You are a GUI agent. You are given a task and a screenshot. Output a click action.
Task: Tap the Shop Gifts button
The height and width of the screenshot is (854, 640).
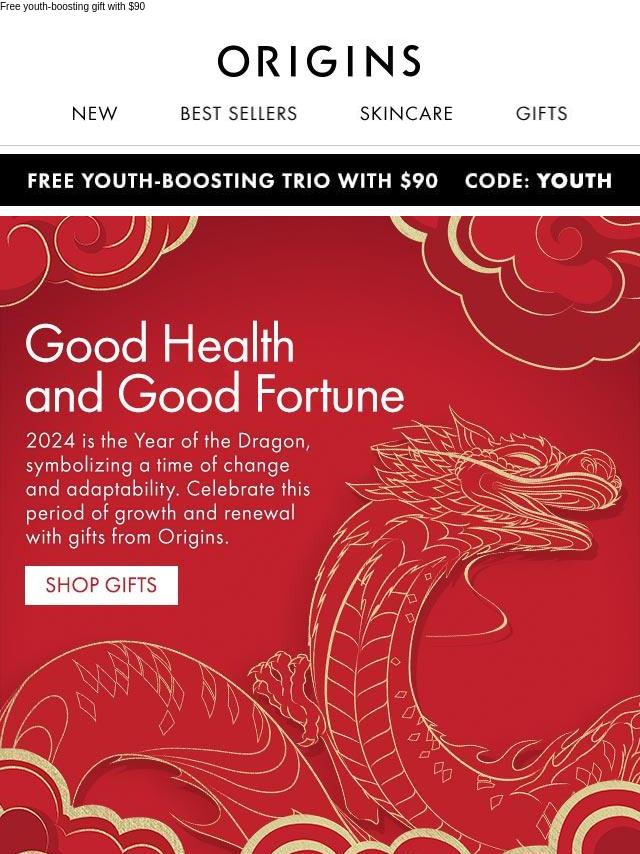[101, 585]
